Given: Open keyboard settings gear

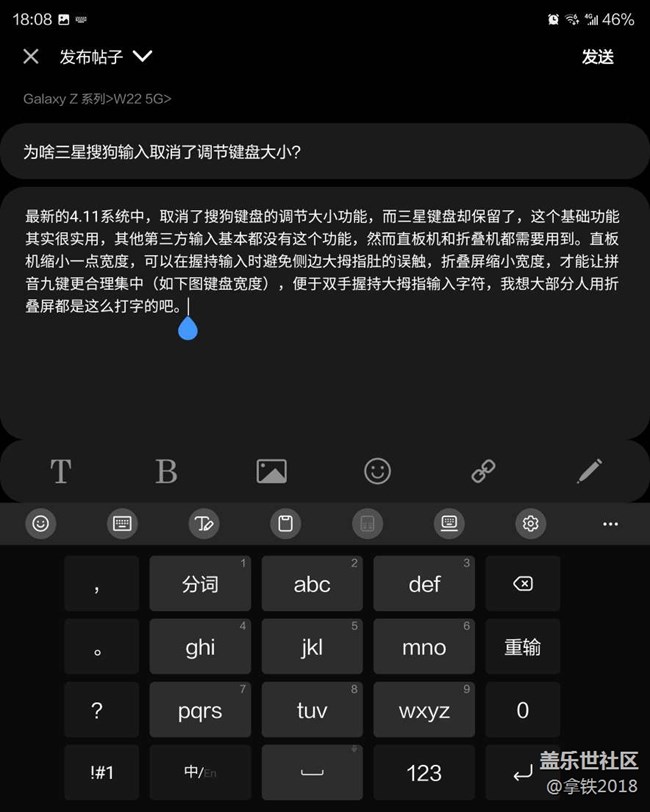Looking at the screenshot, I should click(x=530, y=523).
